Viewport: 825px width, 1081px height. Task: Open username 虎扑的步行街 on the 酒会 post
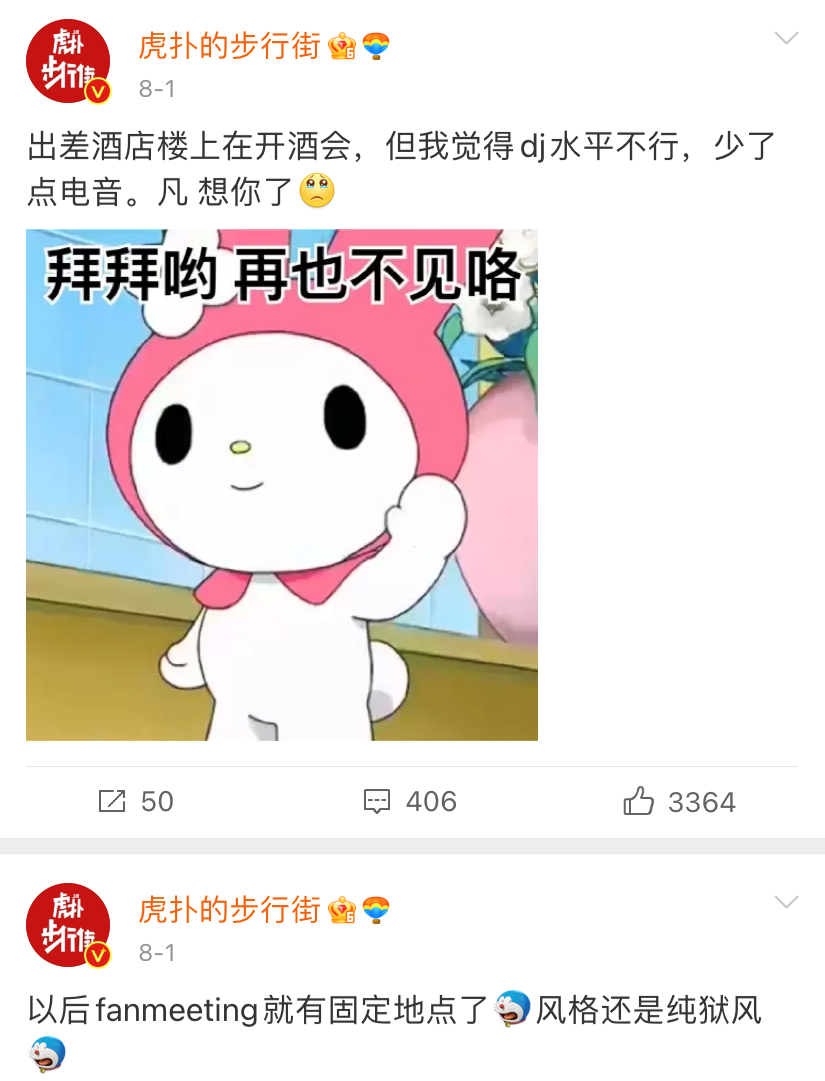[229, 46]
